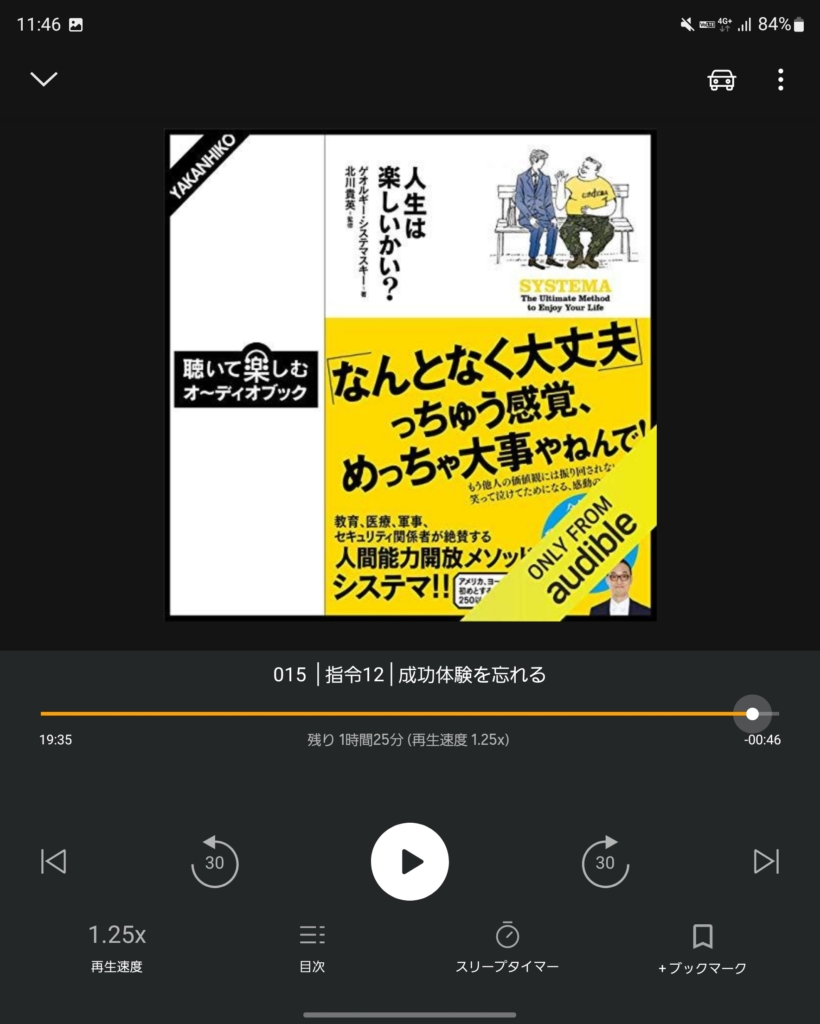Start playback with the play button
The image size is (820, 1024).
(x=410, y=861)
